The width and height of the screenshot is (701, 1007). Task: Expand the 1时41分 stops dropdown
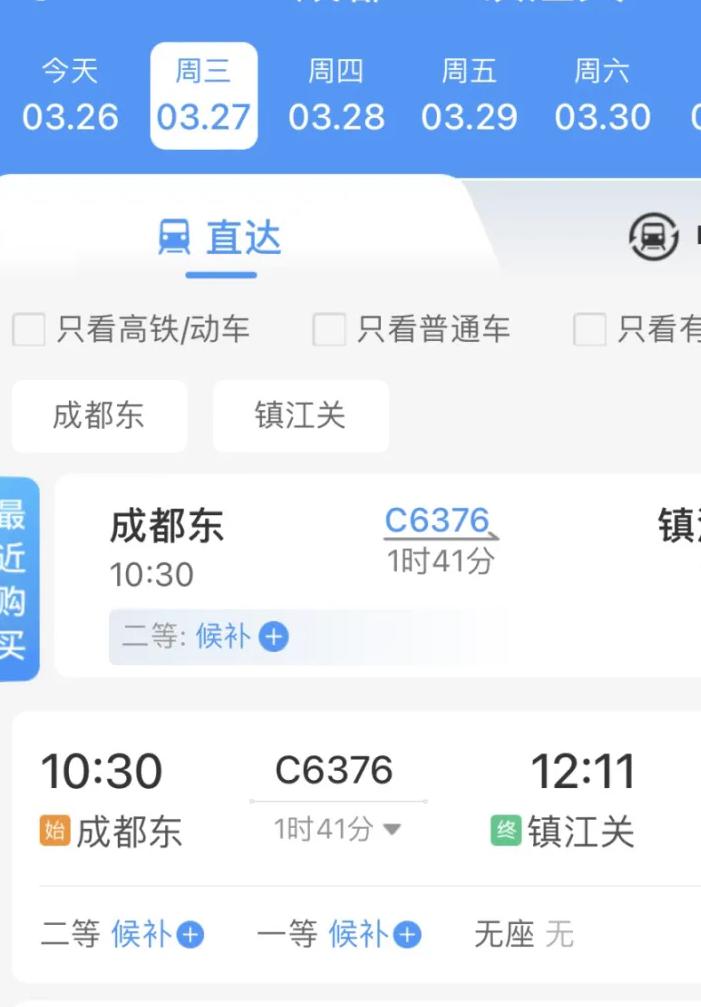point(338,829)
